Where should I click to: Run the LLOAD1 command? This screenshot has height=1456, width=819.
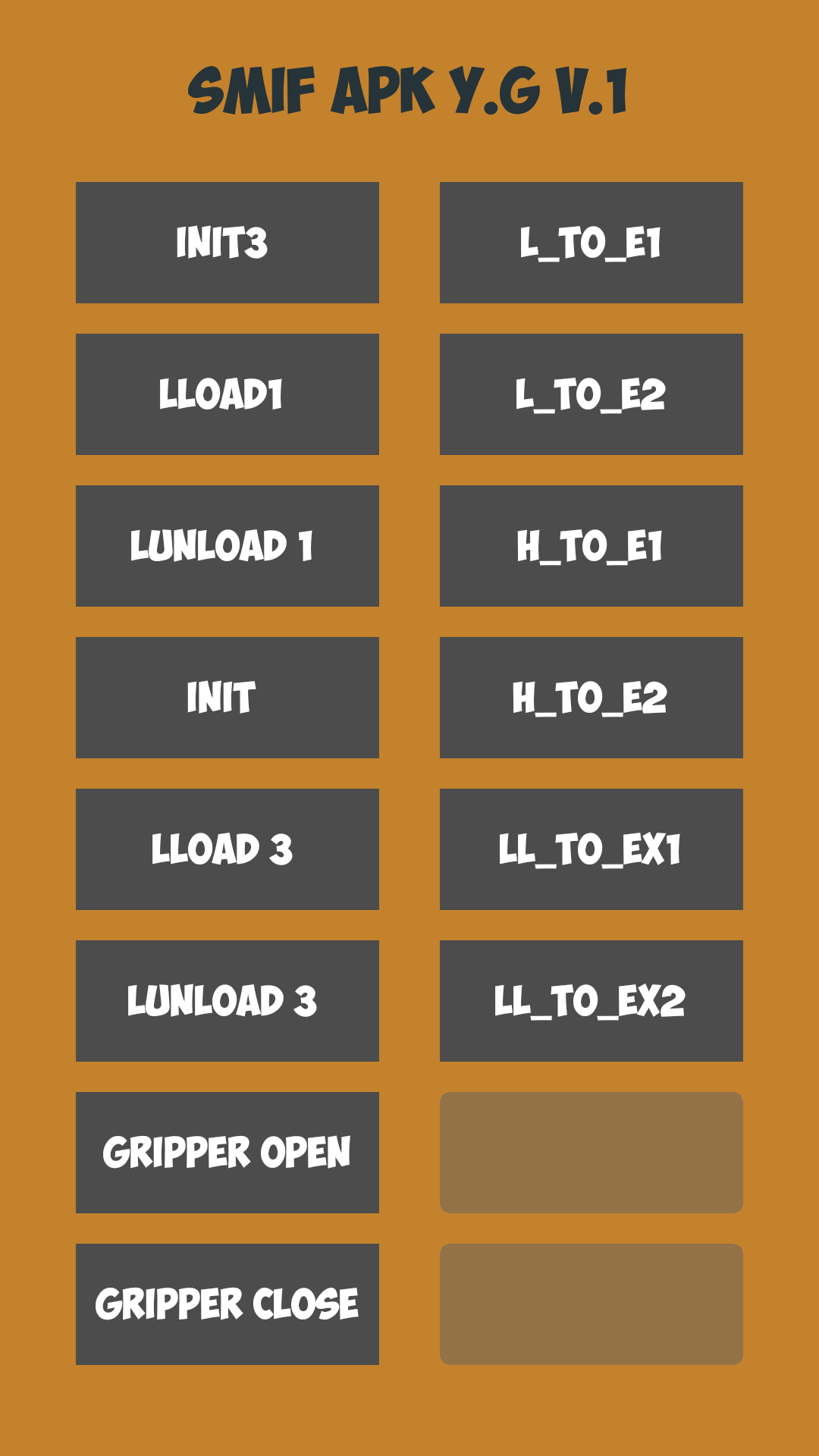[227, 394]
